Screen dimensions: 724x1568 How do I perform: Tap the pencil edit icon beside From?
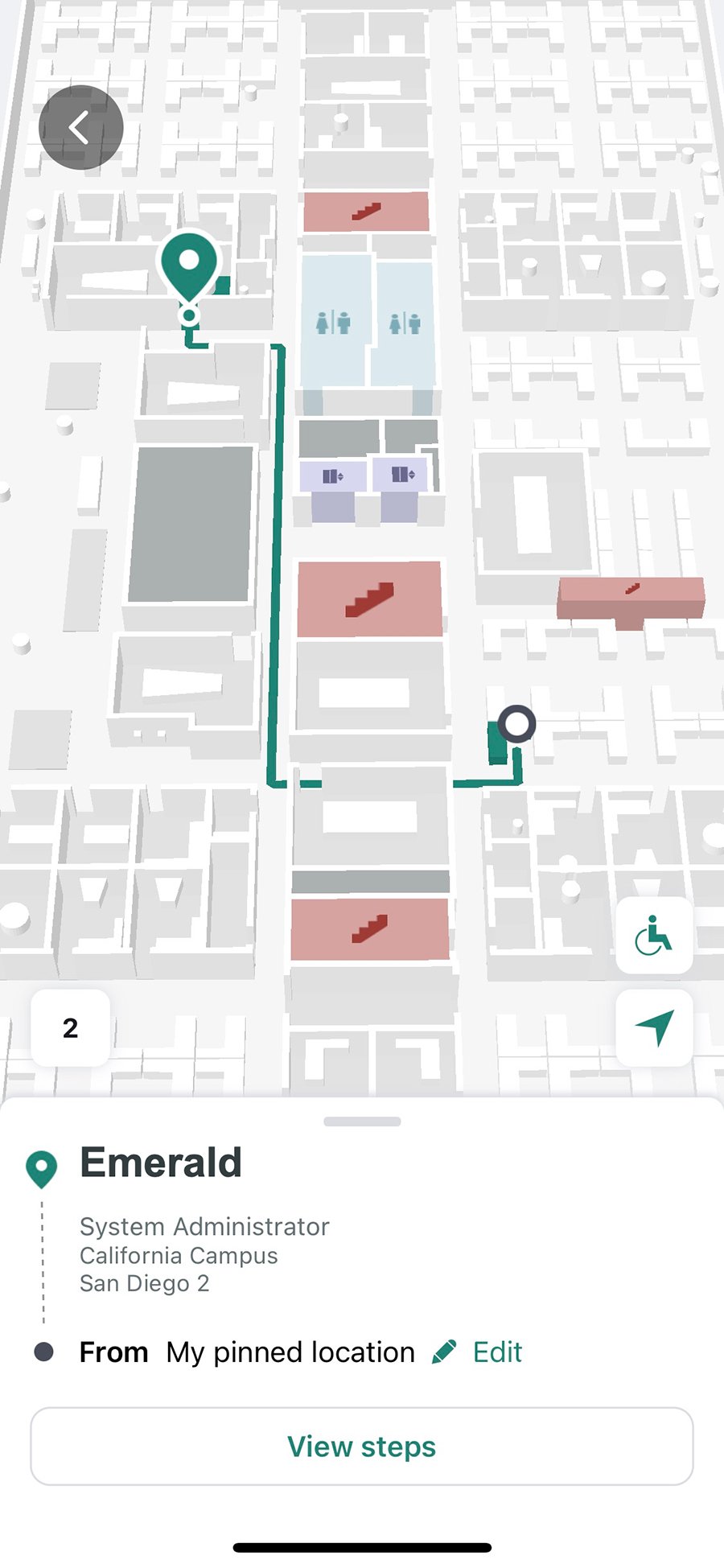(x=445, y=1352)
